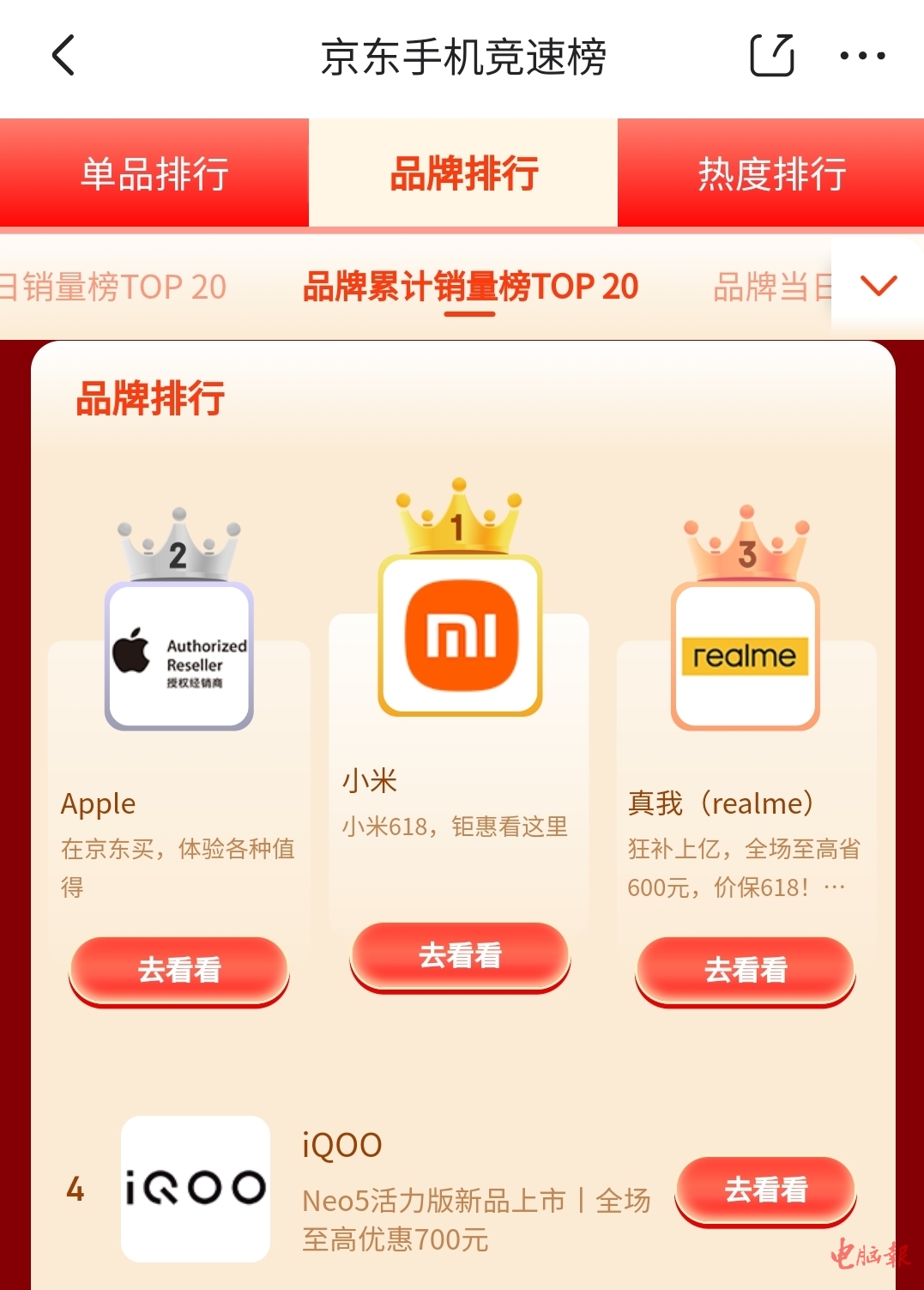Go back from 京东手机竞速榜 page
The width and height of the screenshot is (924, 1290).
pos(64,56)
